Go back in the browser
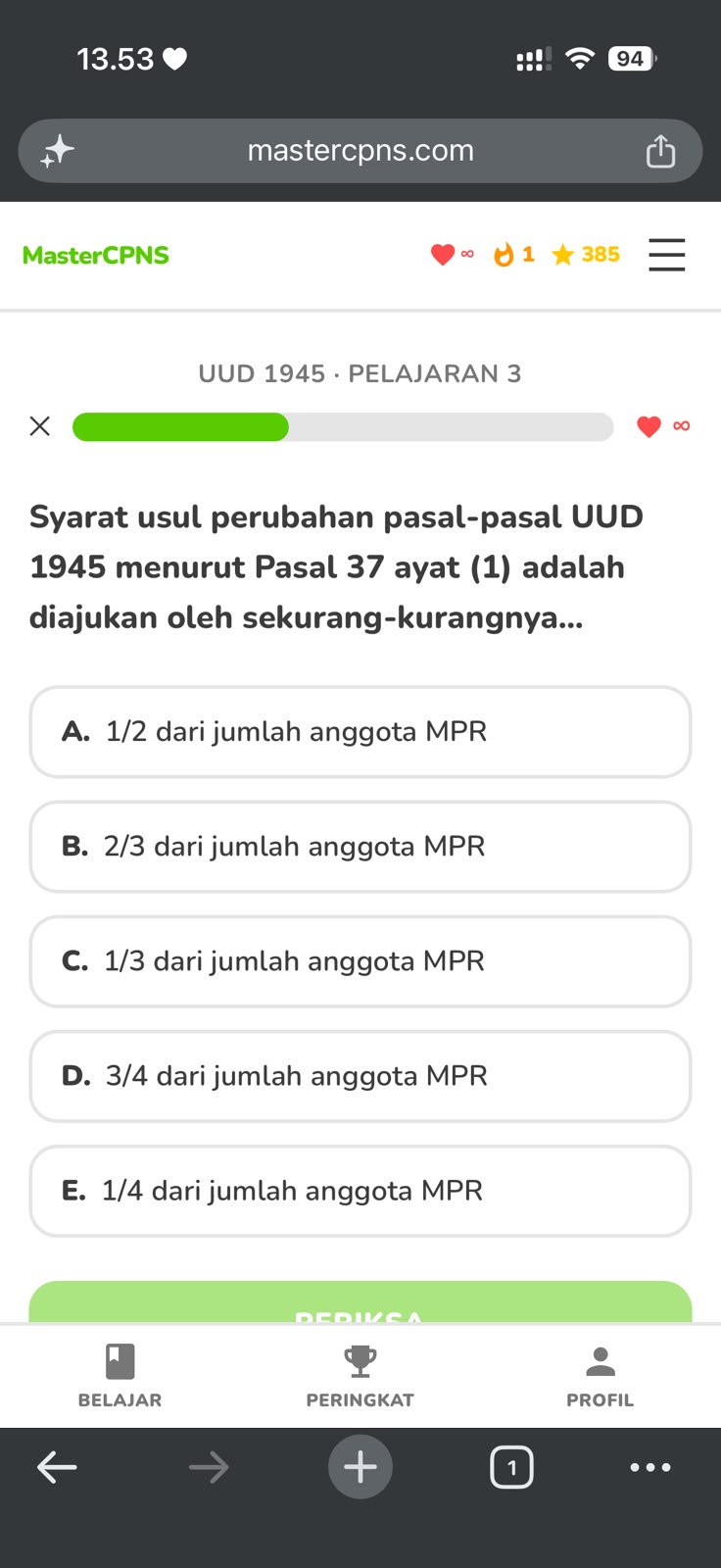Viewport: 721px width, 1568px height. click(57, 1467)
